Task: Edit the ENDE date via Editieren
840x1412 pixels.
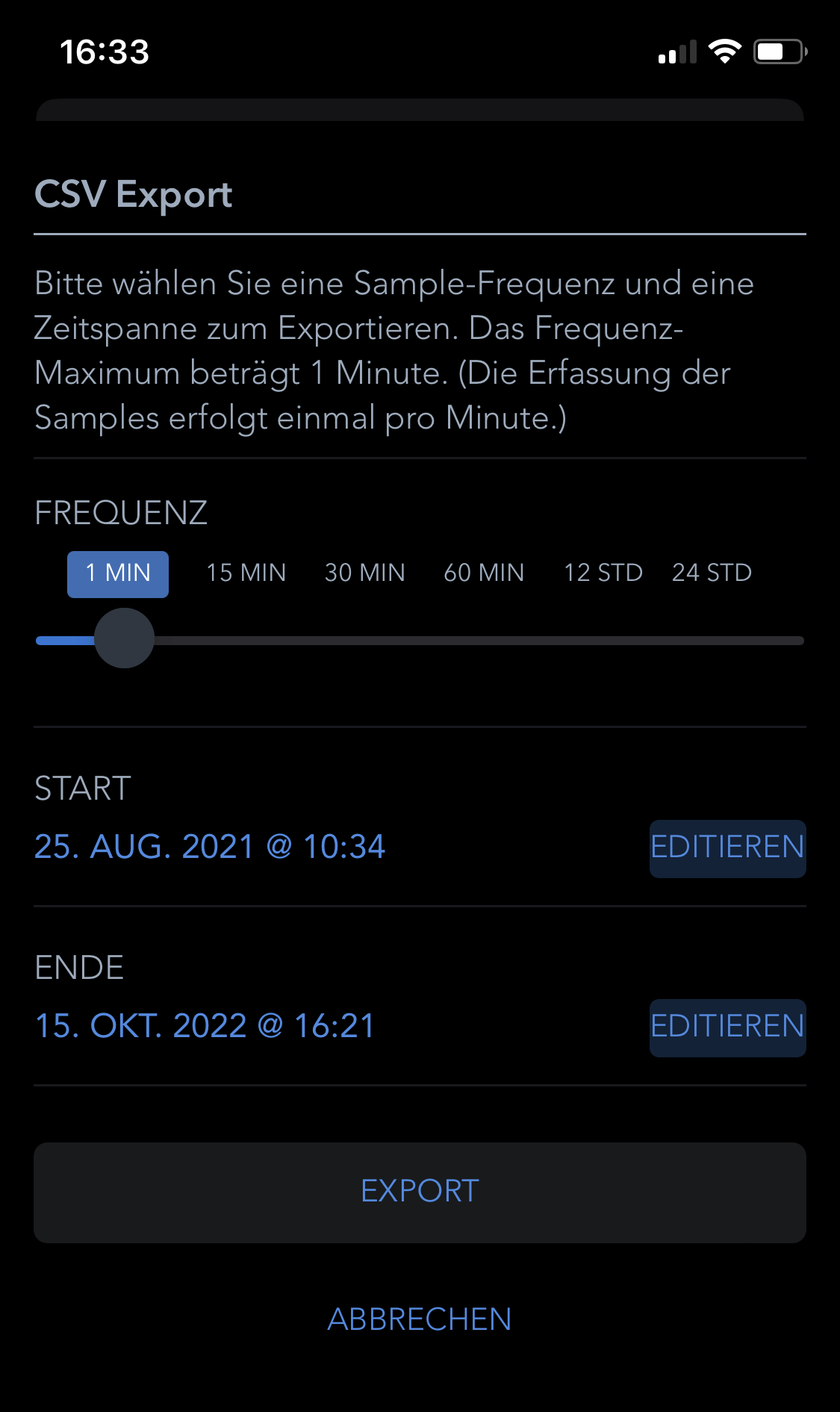Action: (x=727, y=1027)
